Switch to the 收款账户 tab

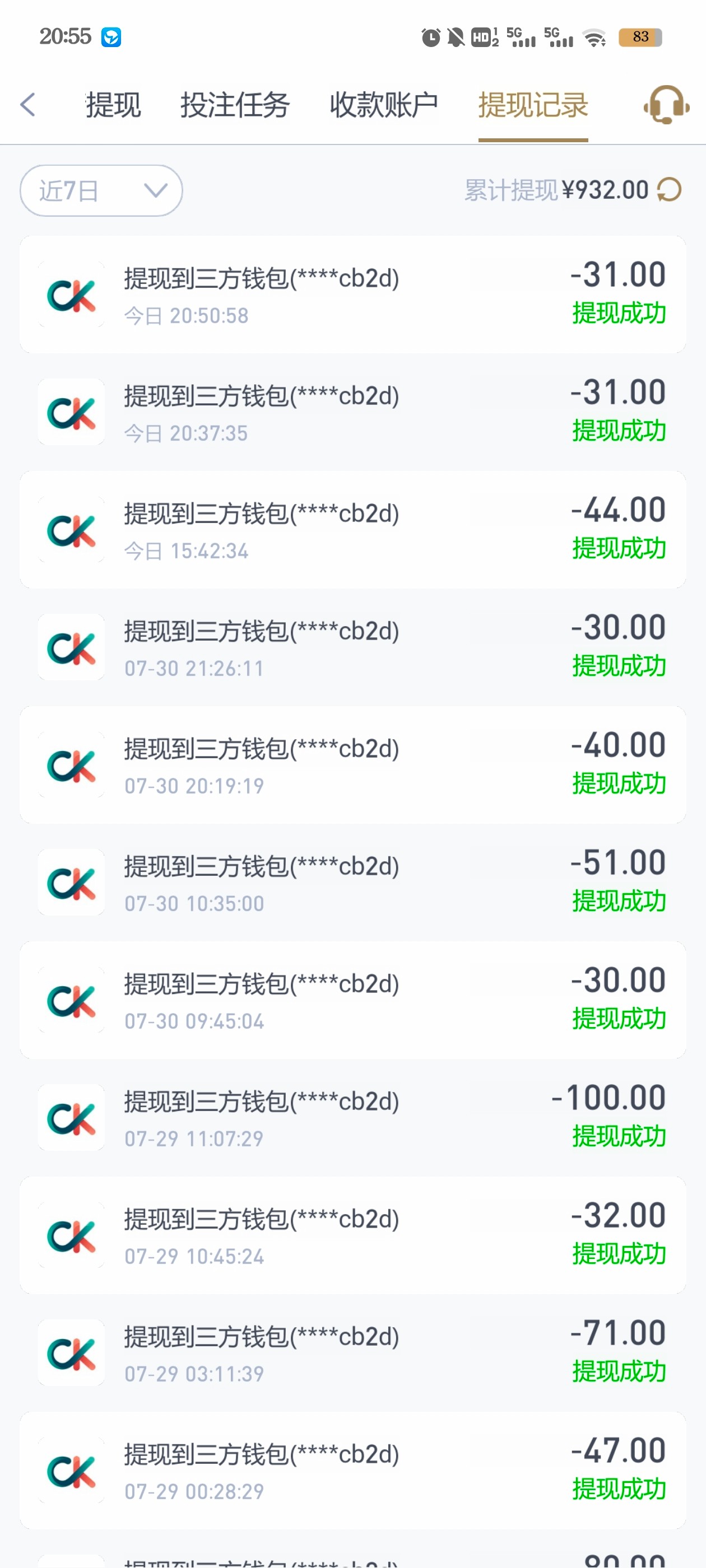point(384,105)
